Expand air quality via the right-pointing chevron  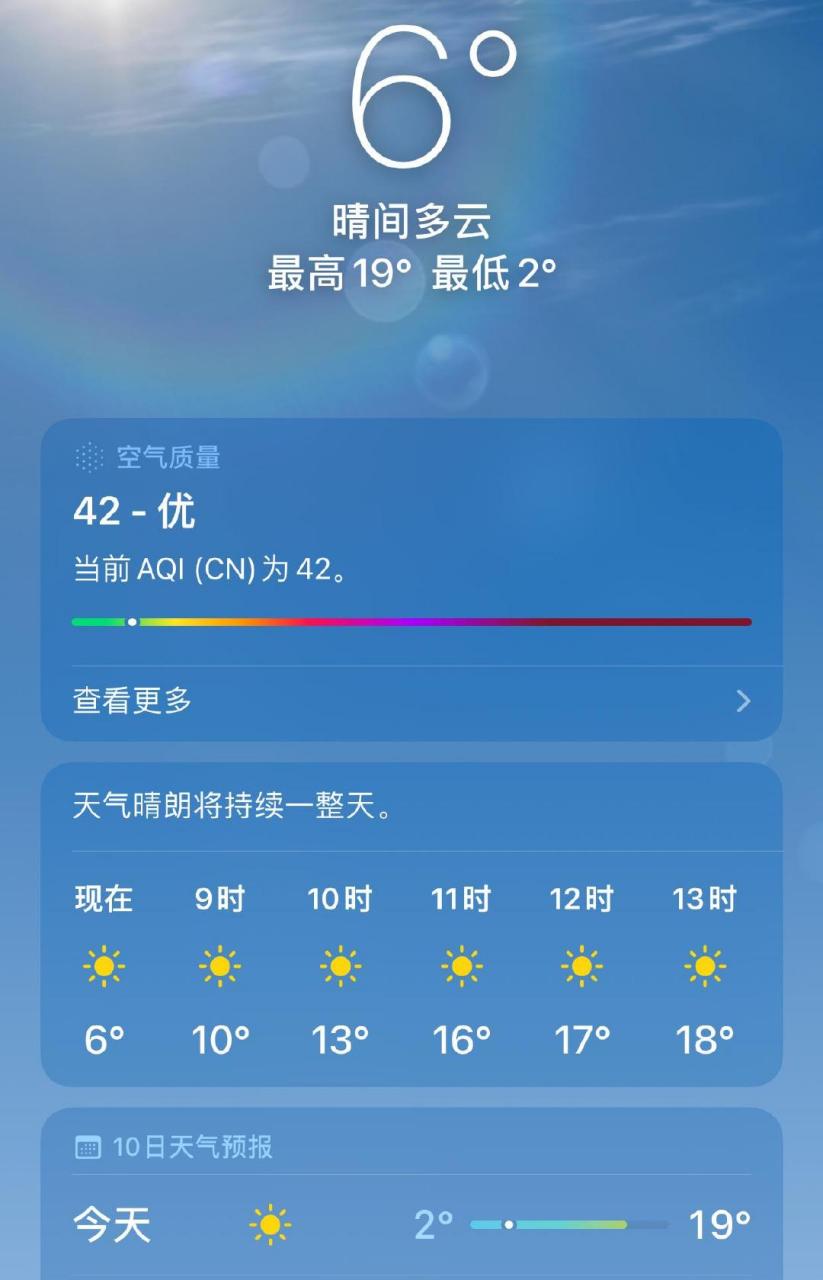pyautogui.click(x=743, y=701)
